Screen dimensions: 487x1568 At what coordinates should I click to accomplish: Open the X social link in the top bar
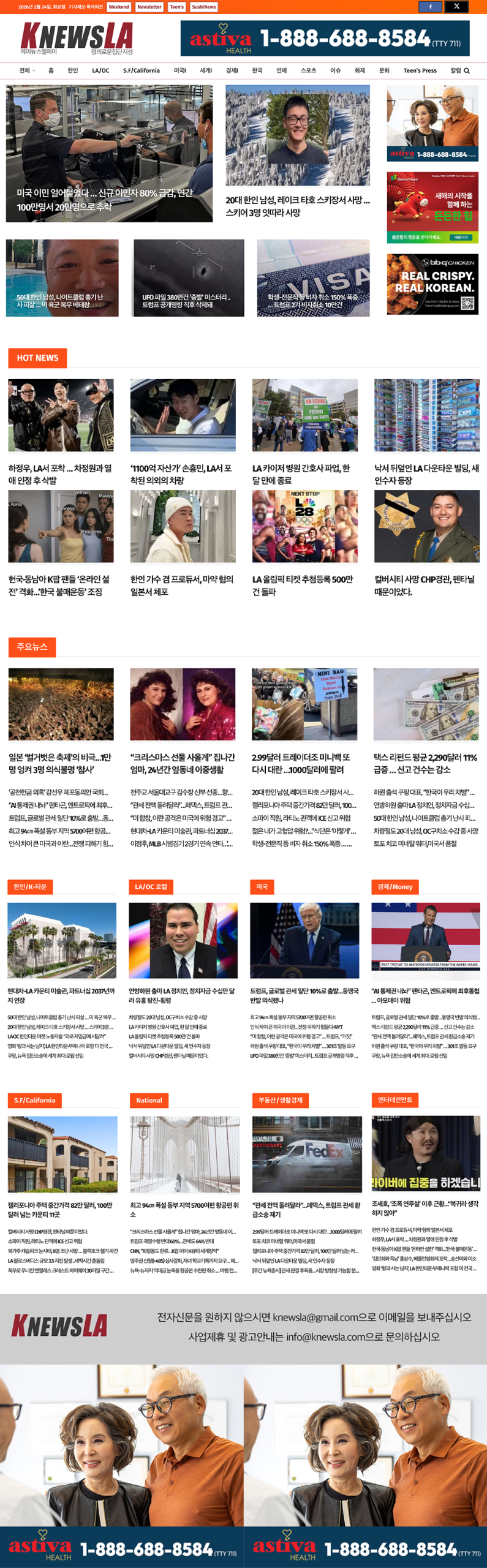pyautogui.click(x=456, y=7)
